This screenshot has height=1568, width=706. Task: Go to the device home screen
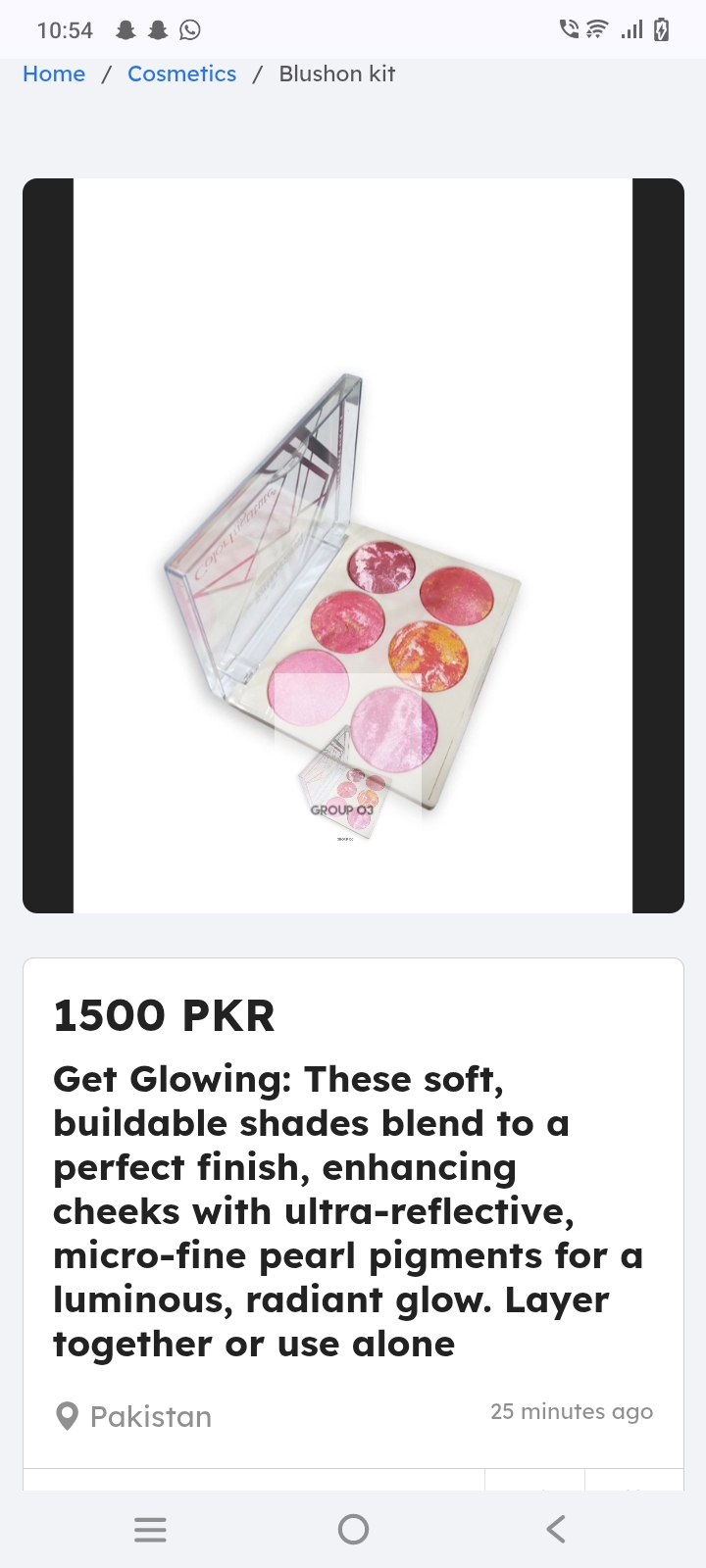(x=353, y=1529)
